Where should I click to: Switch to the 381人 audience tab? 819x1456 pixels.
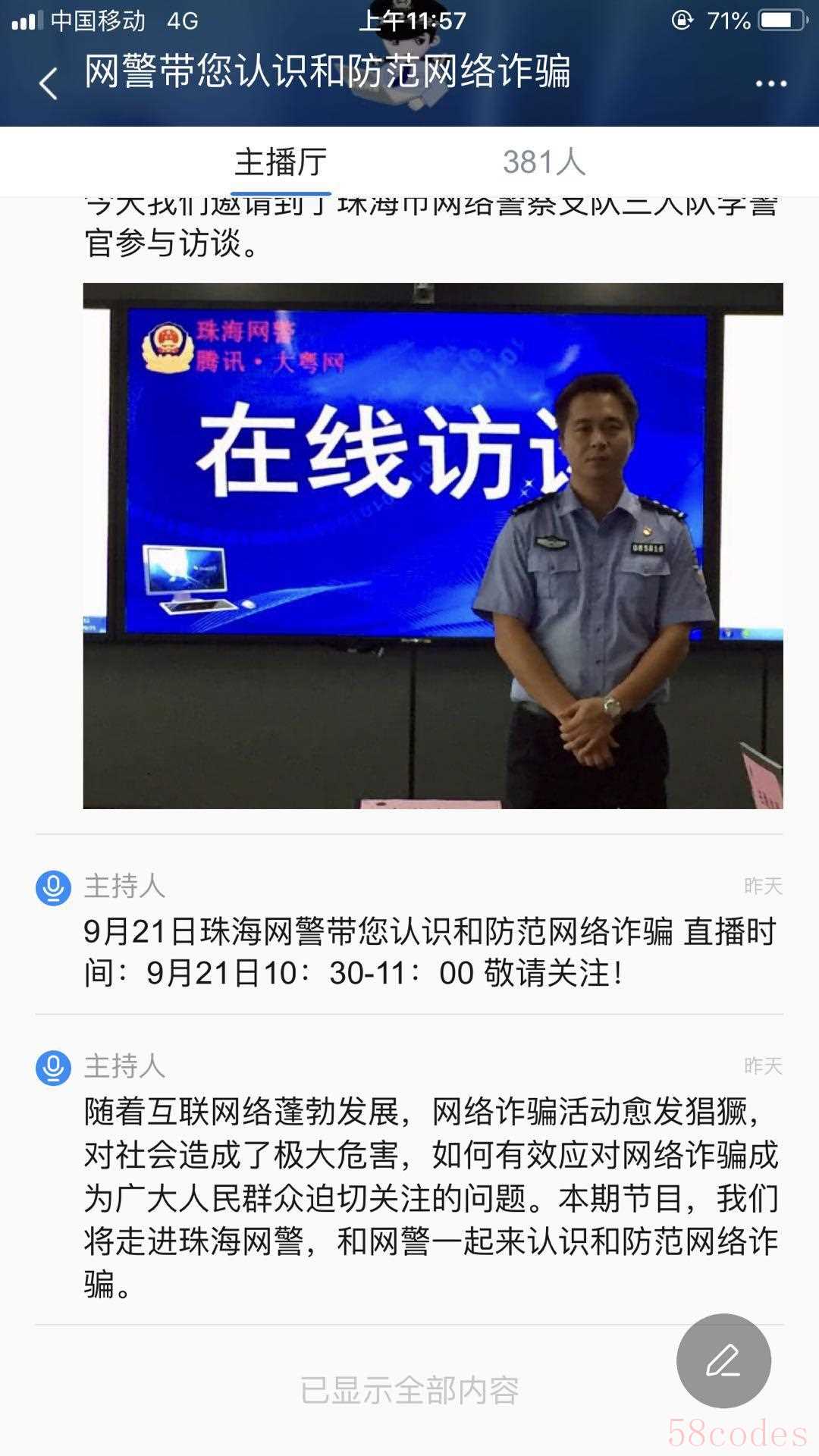pos(544,162)
